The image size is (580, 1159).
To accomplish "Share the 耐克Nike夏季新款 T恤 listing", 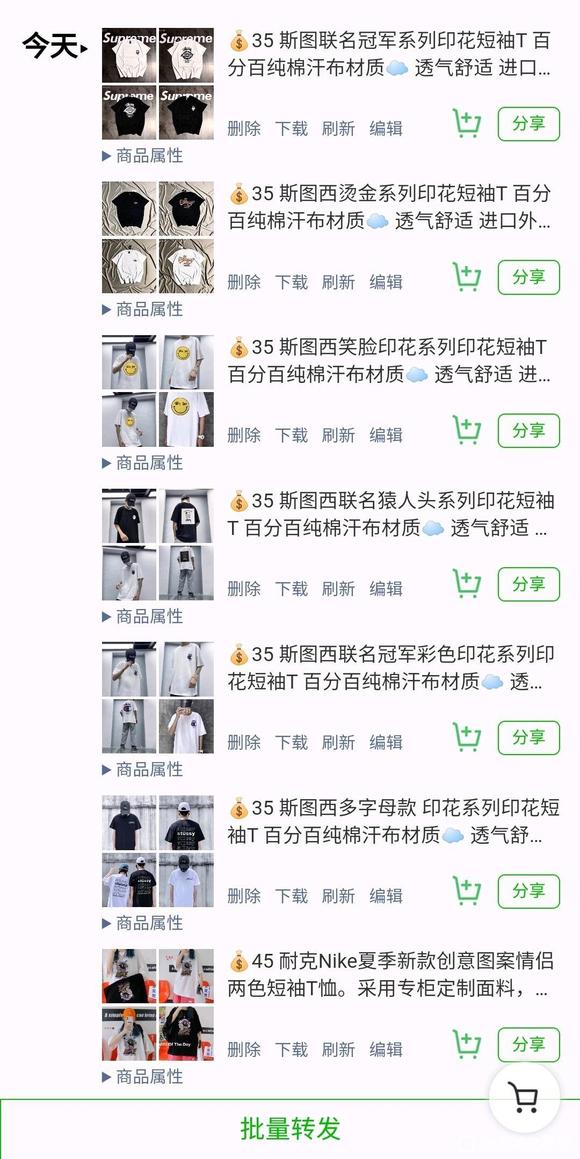I will (528, 1044).
